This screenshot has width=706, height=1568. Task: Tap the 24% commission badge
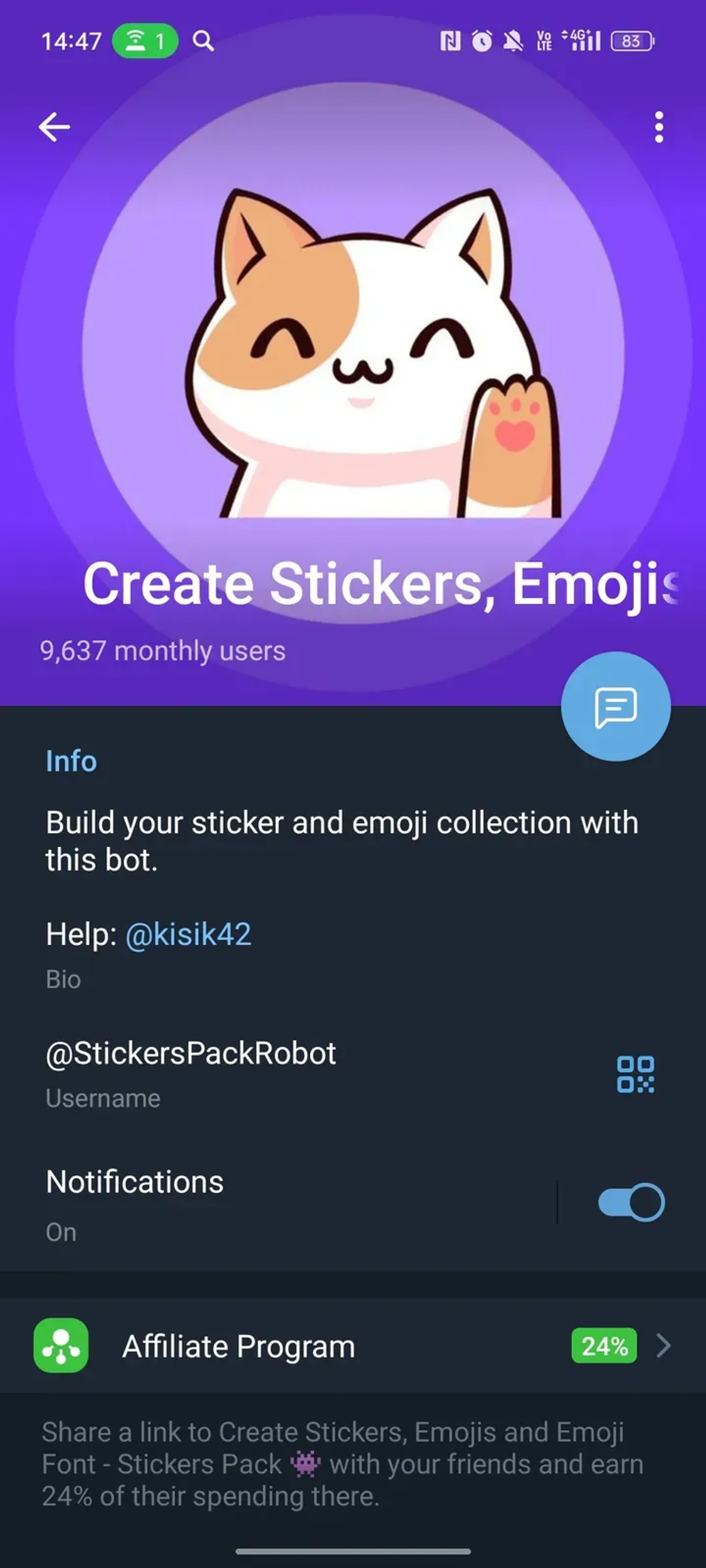click(x=604, y=1346)
